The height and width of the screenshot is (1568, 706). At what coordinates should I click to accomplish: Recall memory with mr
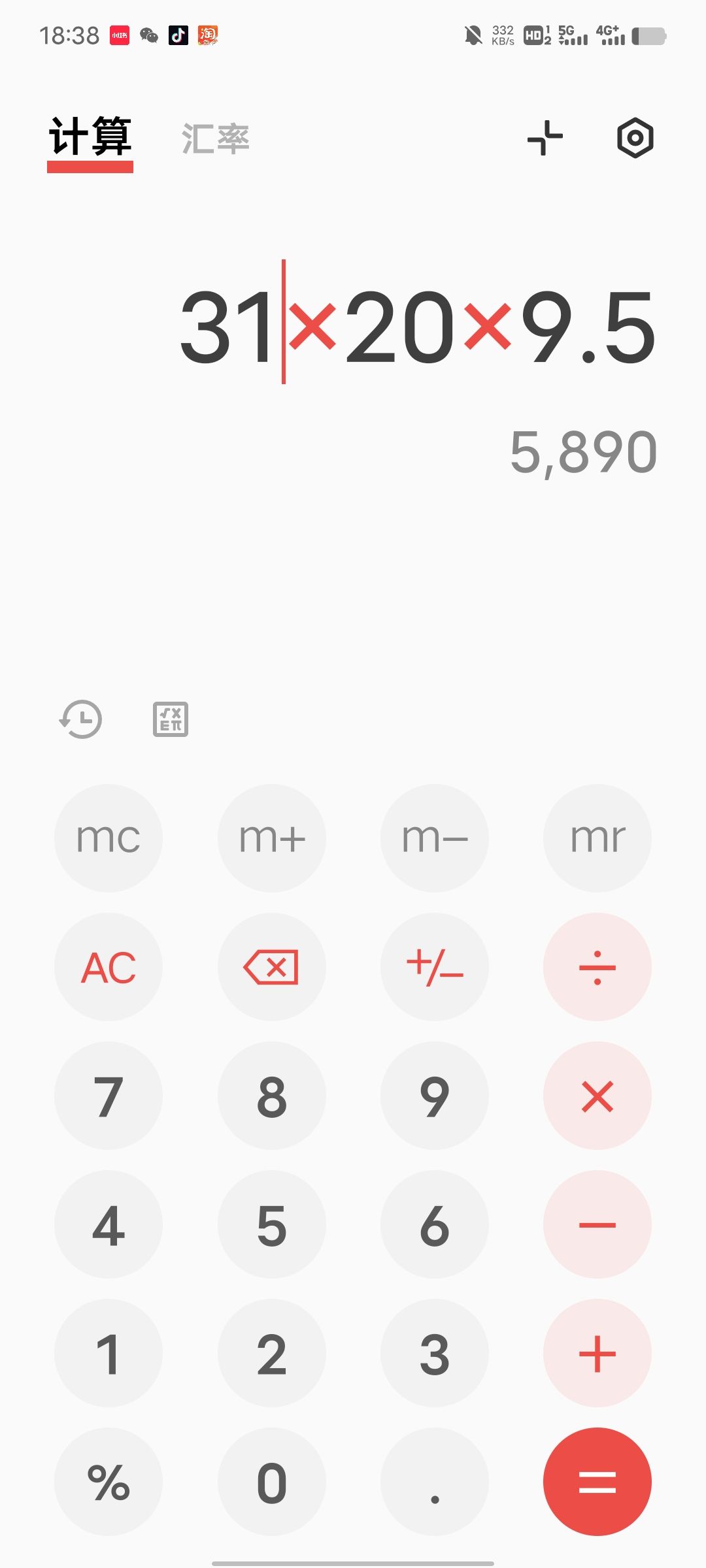597,838
